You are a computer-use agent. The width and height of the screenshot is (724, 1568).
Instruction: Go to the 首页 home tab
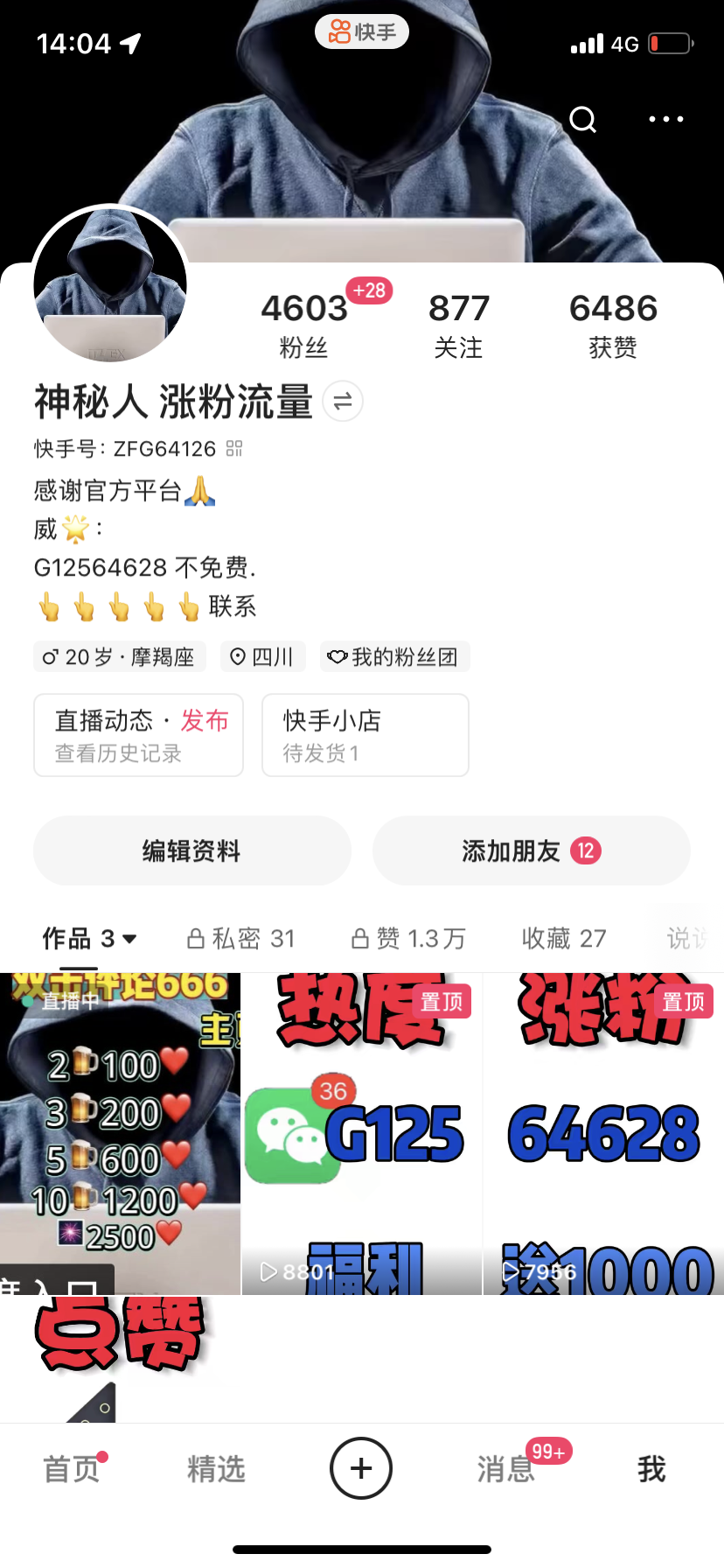(72, 1469)
